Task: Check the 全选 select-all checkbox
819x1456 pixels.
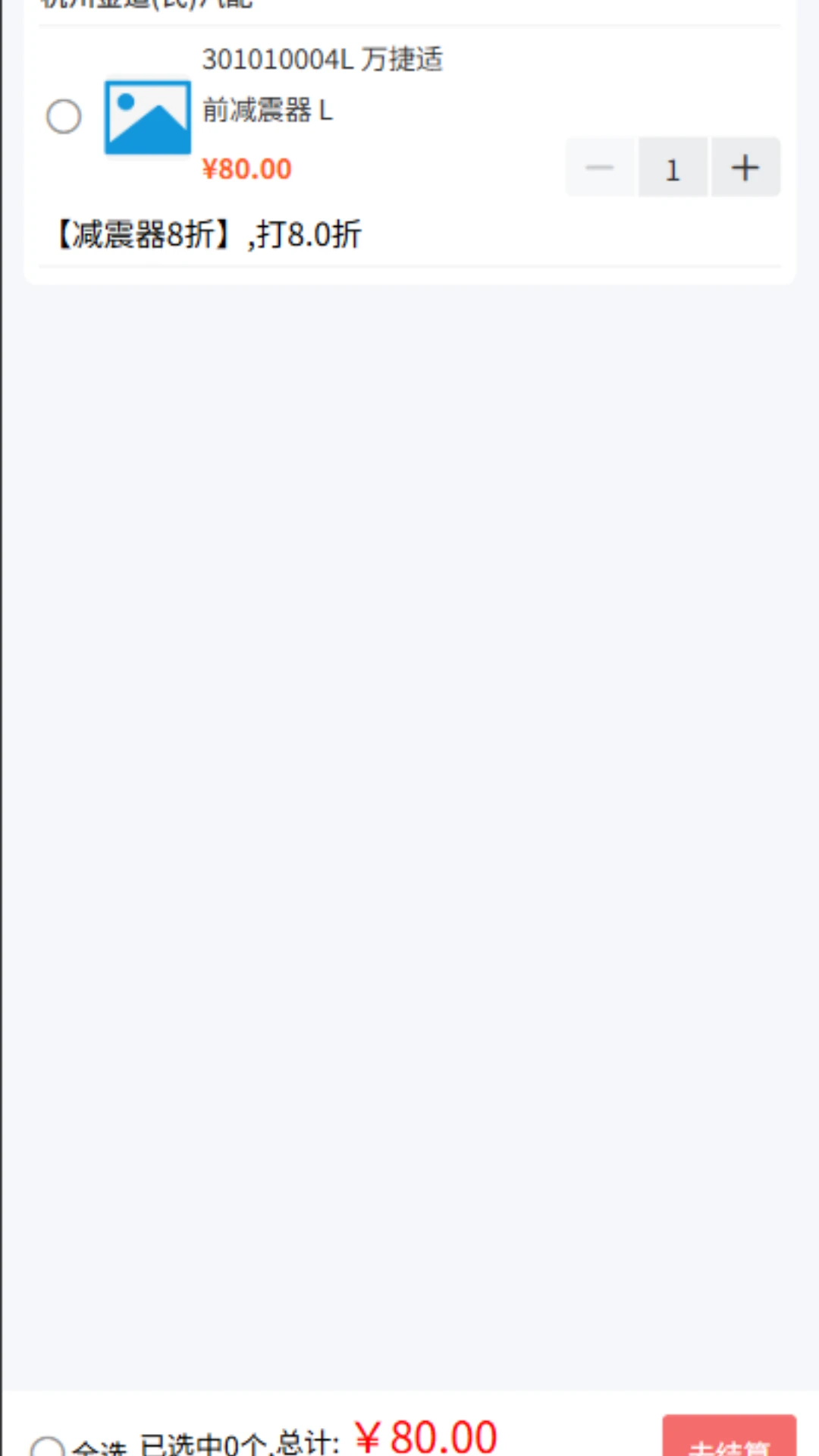Action: click(x=48, y=1446)
